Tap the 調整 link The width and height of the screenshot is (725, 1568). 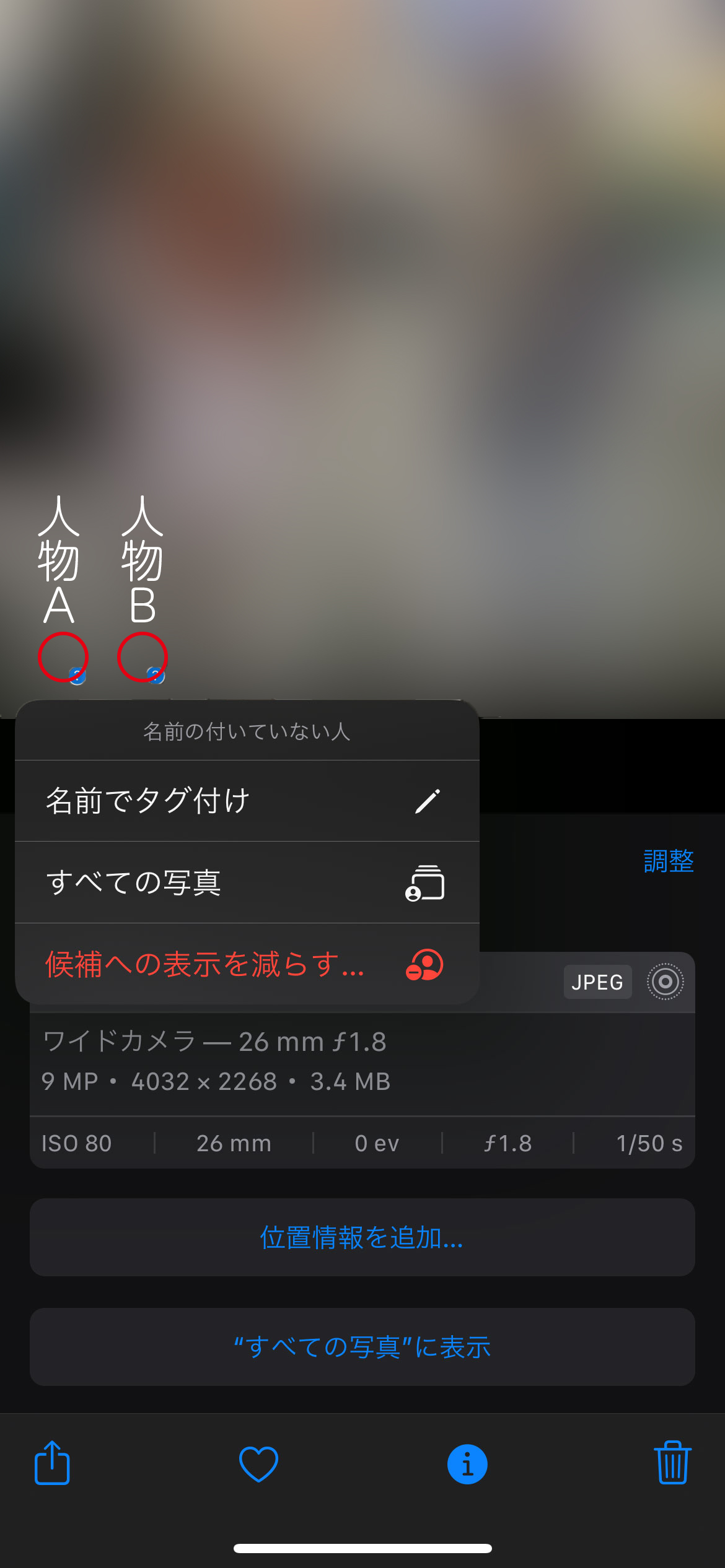[668, 861]
